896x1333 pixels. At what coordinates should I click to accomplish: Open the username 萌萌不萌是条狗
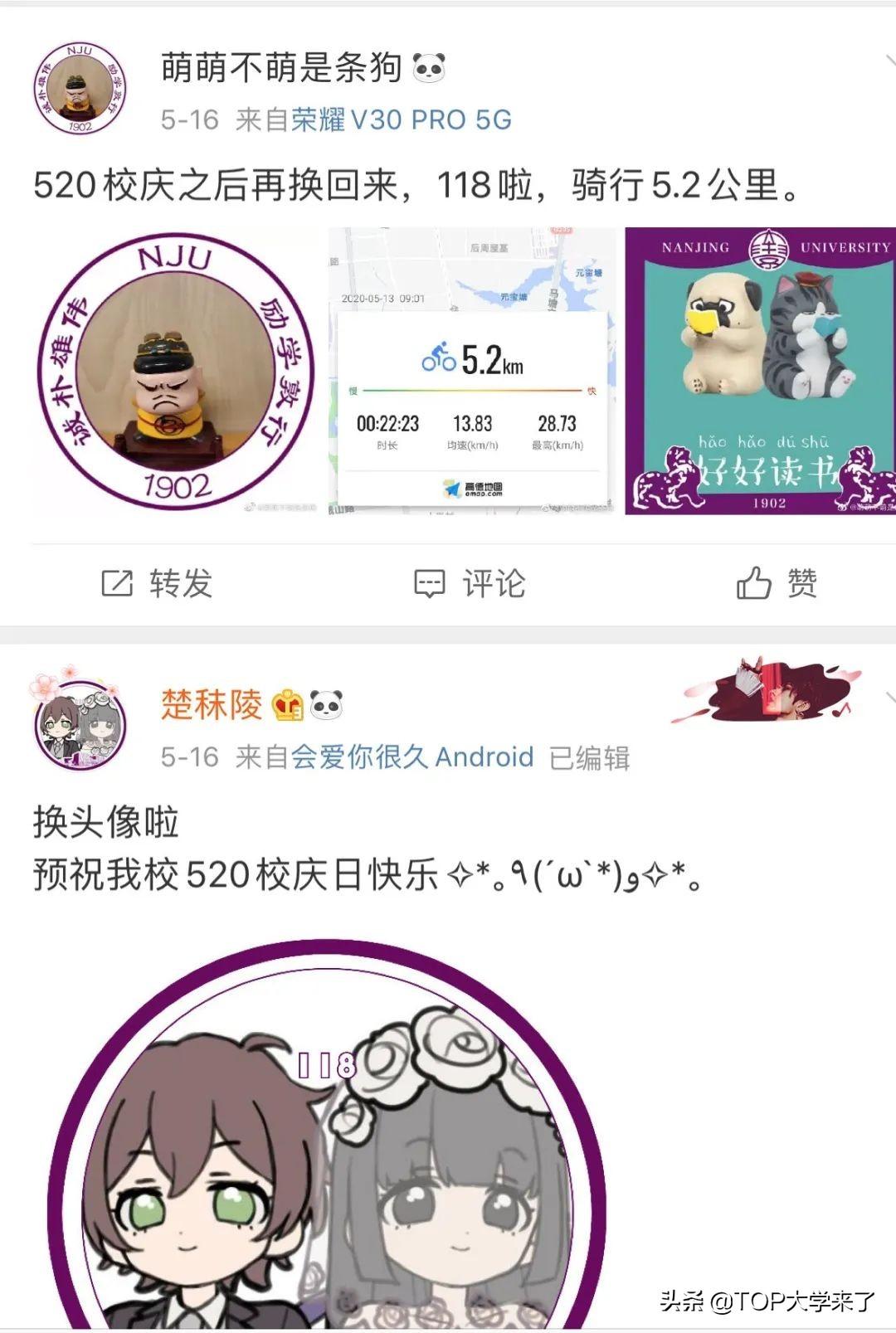281,68
